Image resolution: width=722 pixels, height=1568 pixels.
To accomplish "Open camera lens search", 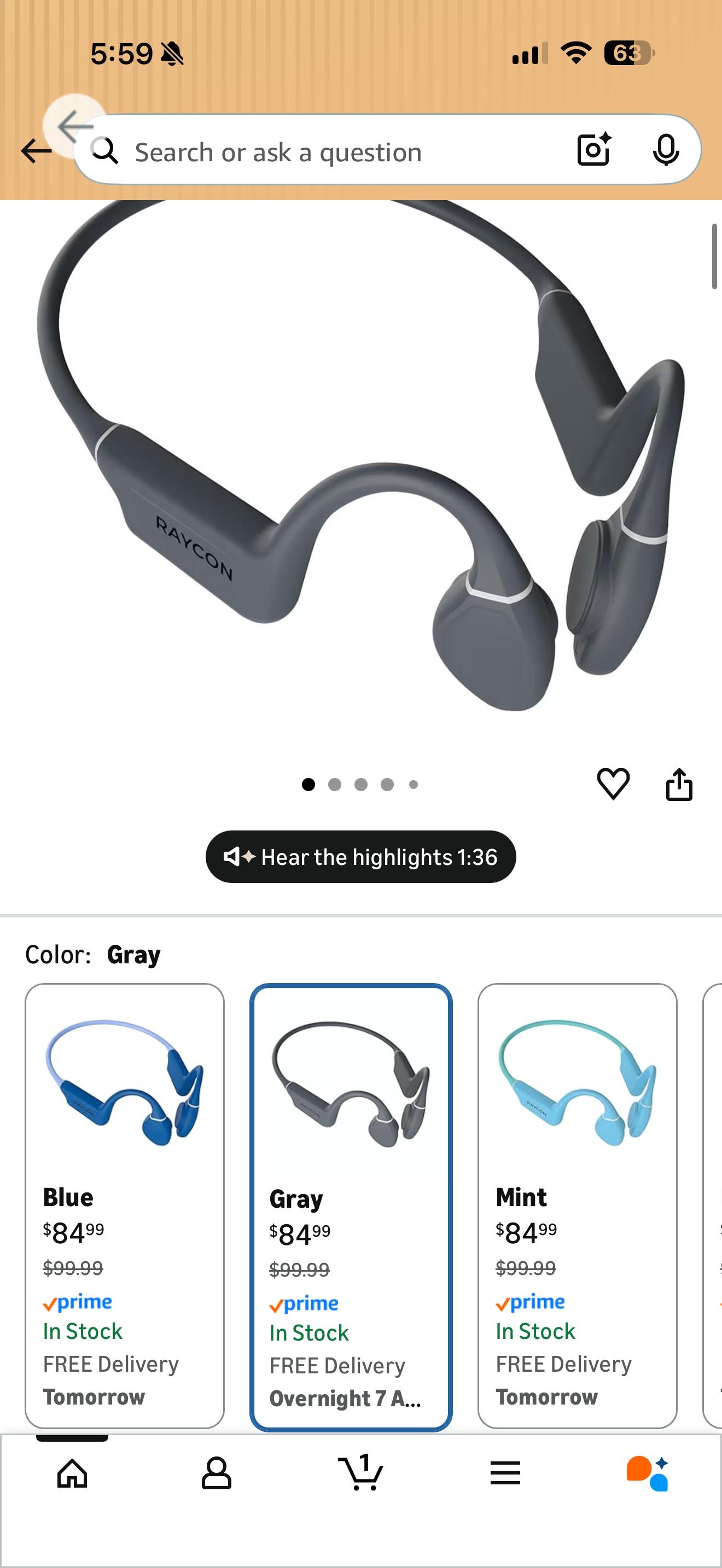I will click(x=593, y=150).
